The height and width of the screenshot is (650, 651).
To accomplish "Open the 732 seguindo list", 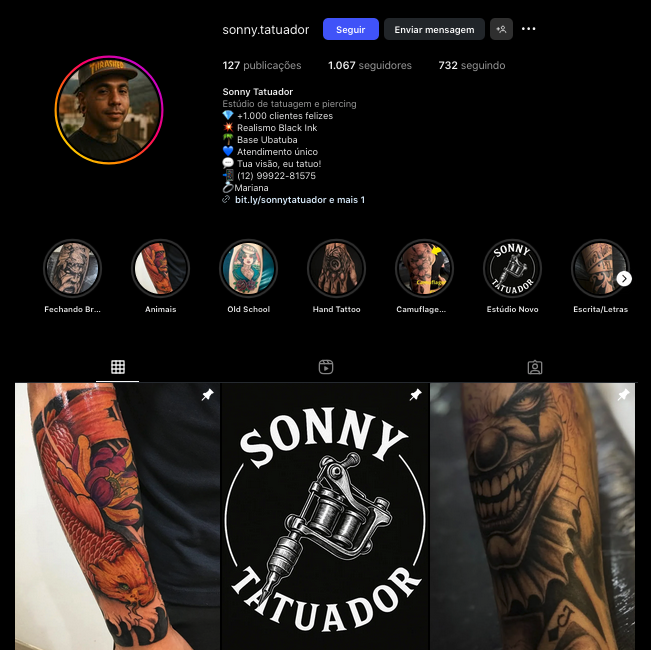I will (472, 65).
